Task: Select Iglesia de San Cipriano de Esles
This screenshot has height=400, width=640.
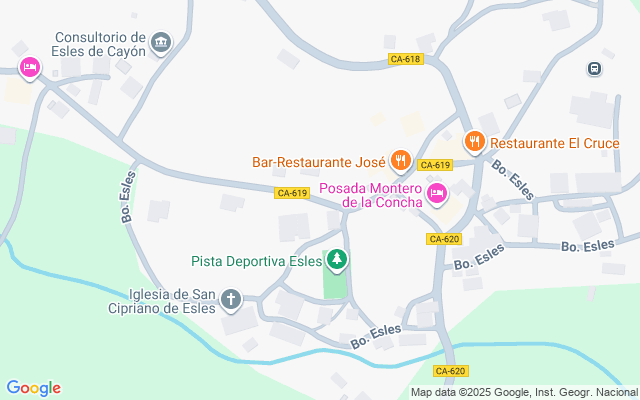Action: tap(231, 298)
